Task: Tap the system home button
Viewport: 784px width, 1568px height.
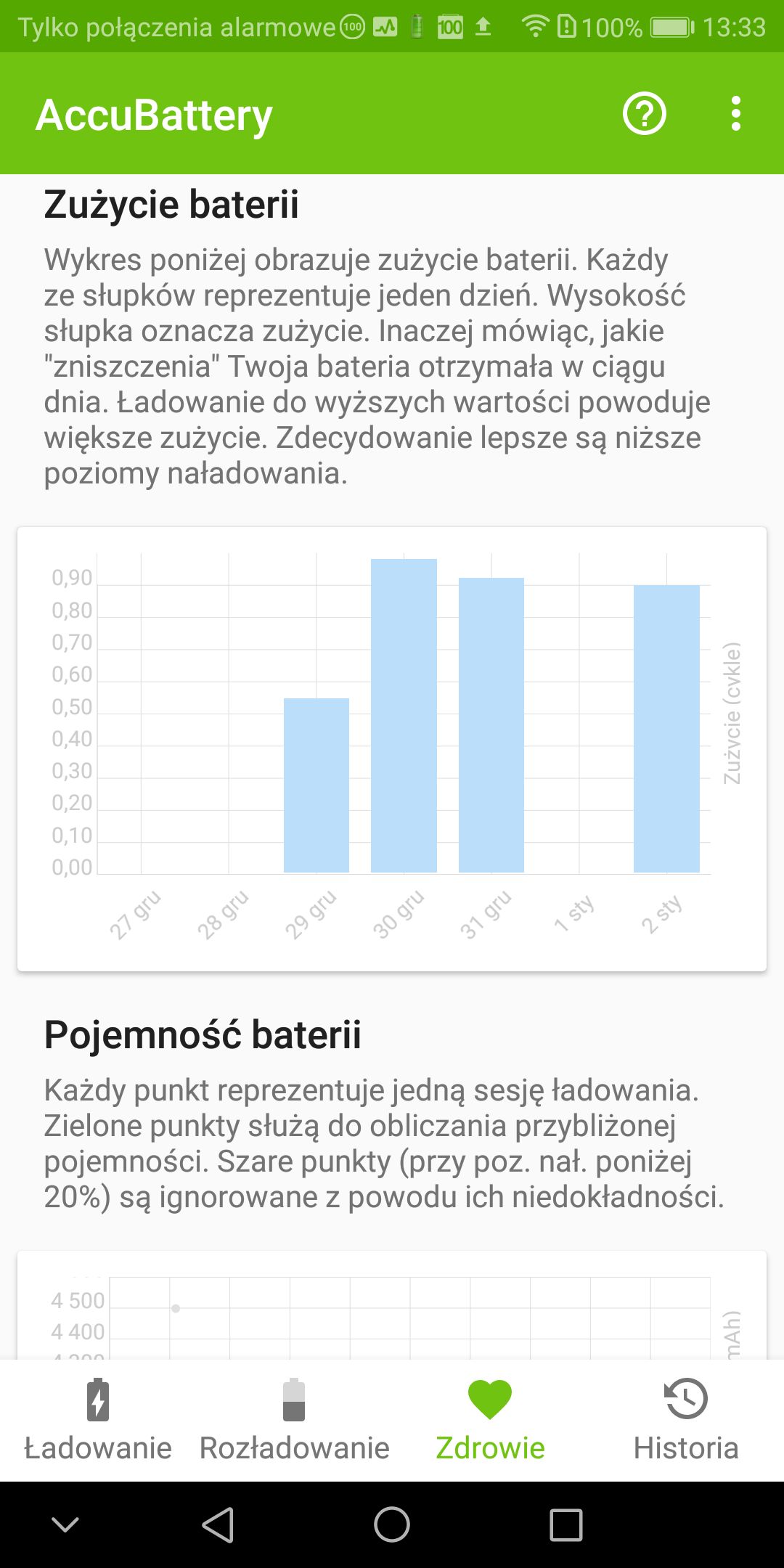Action: point(392,1524)
